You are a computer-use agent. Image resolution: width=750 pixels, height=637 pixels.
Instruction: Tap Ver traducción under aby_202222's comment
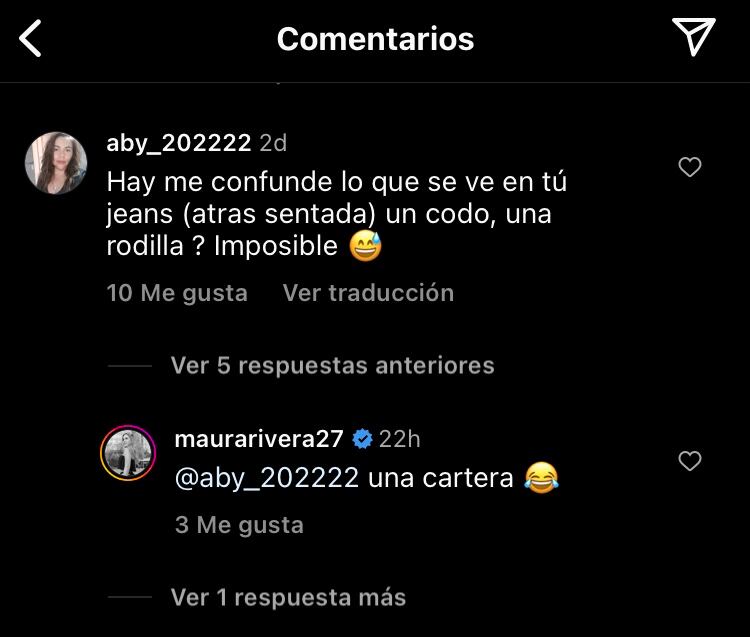pyautogui.click(x=368, y=293)
